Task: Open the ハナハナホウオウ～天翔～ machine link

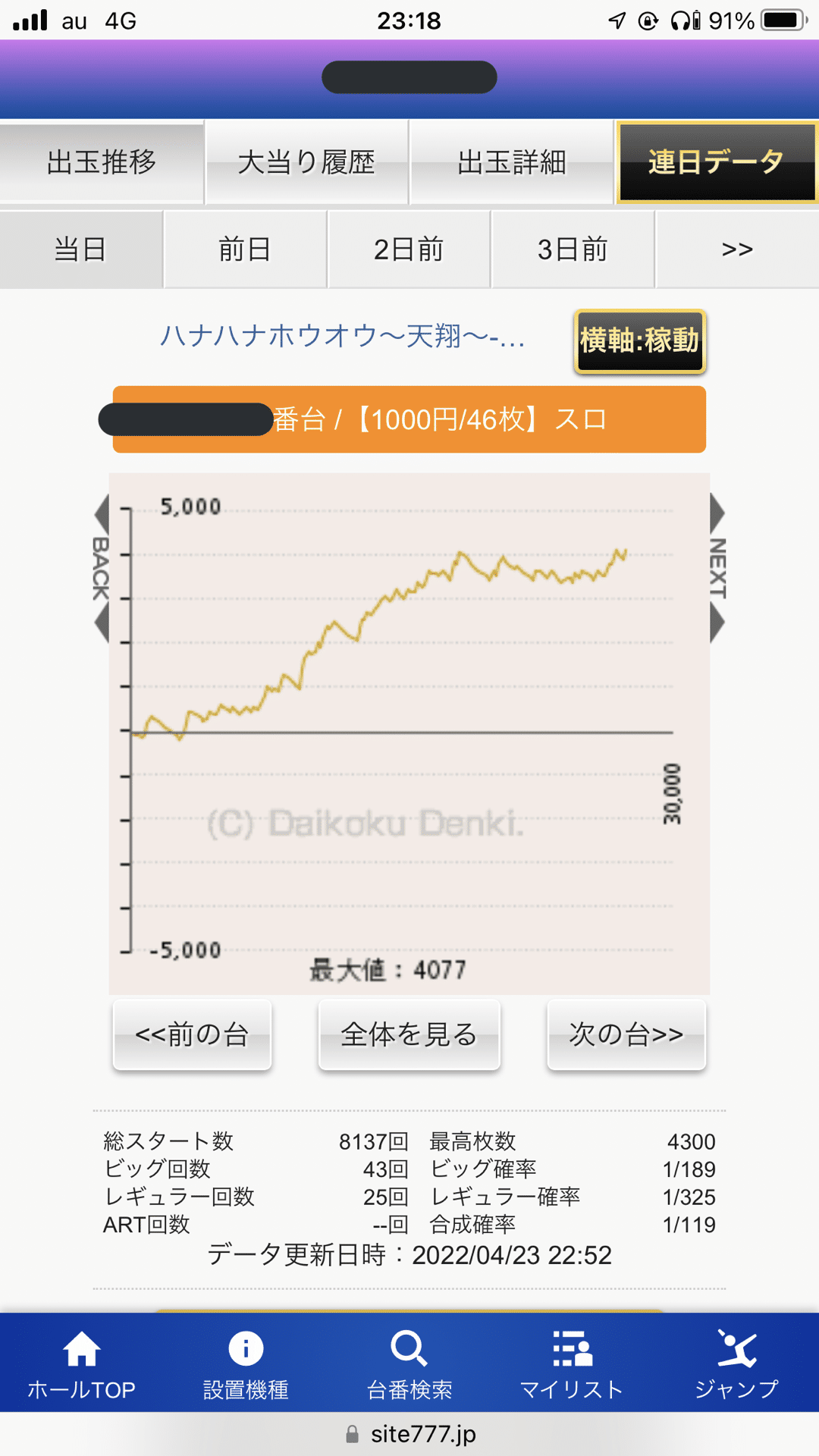Action: (342, 335)
